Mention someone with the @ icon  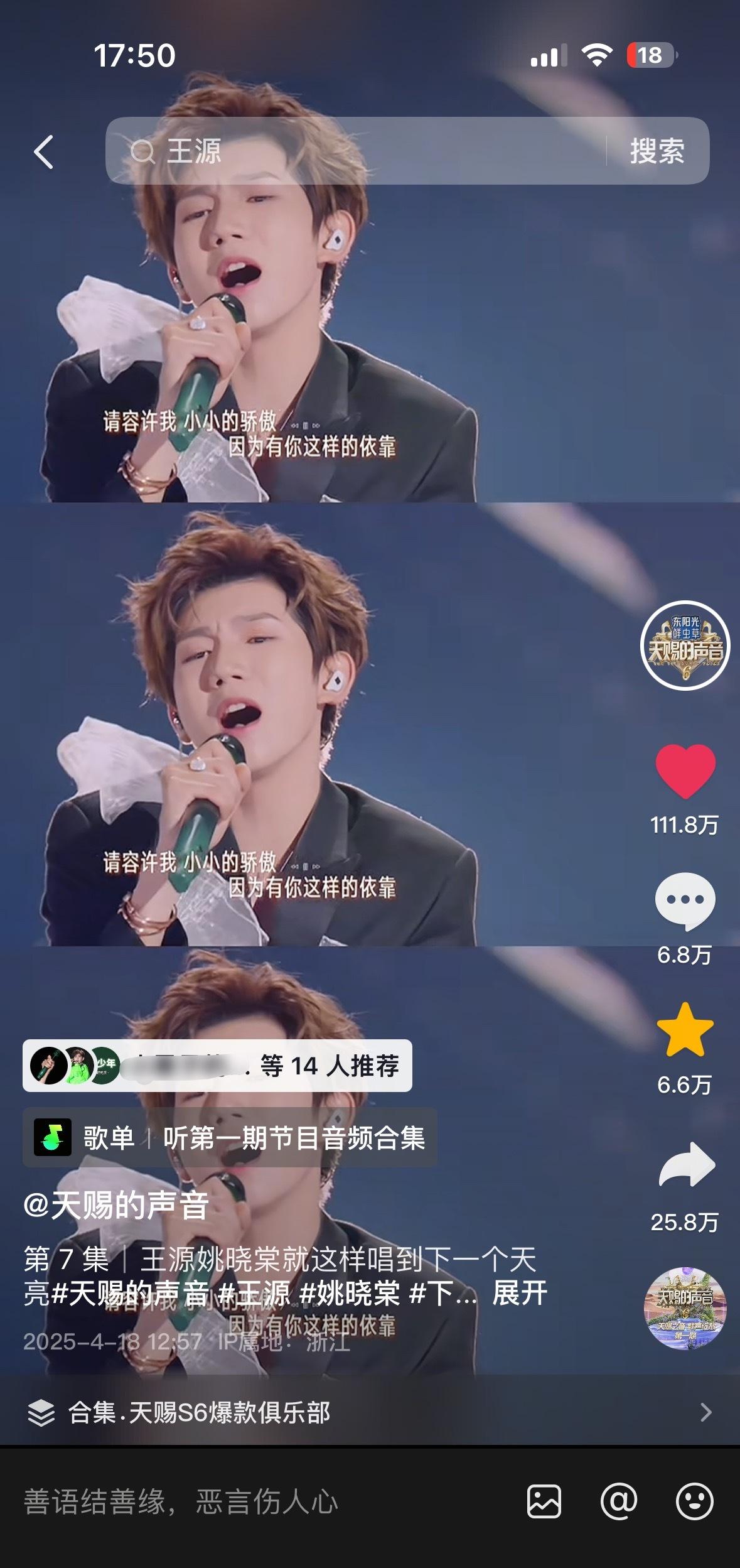tap(619, 1502)
